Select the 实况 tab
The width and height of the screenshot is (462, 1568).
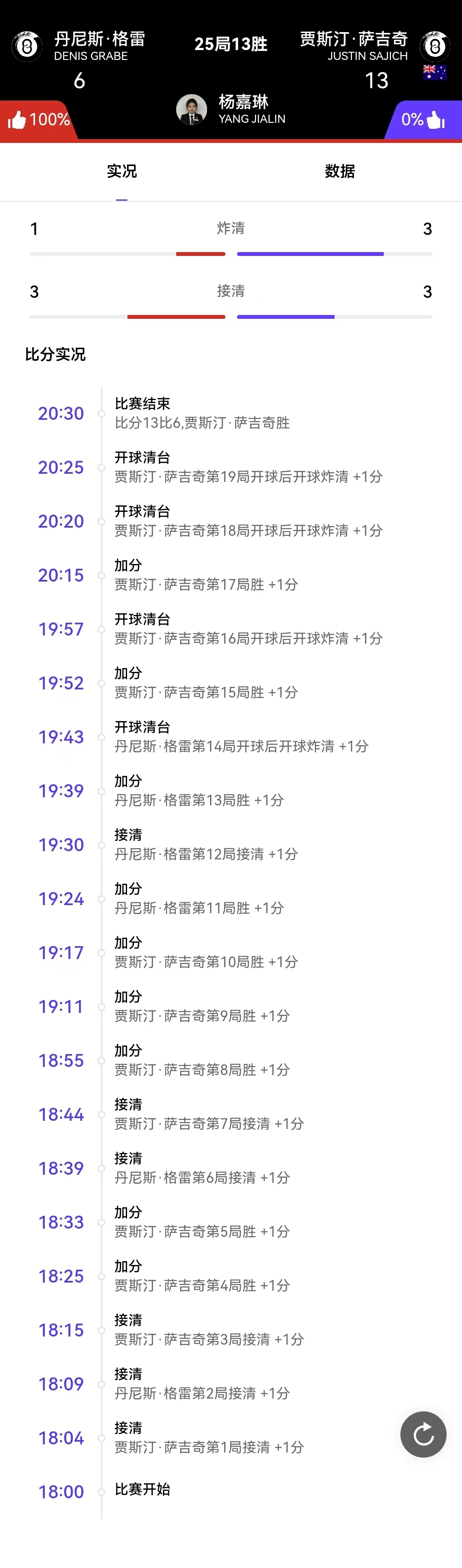click(122, 172)
